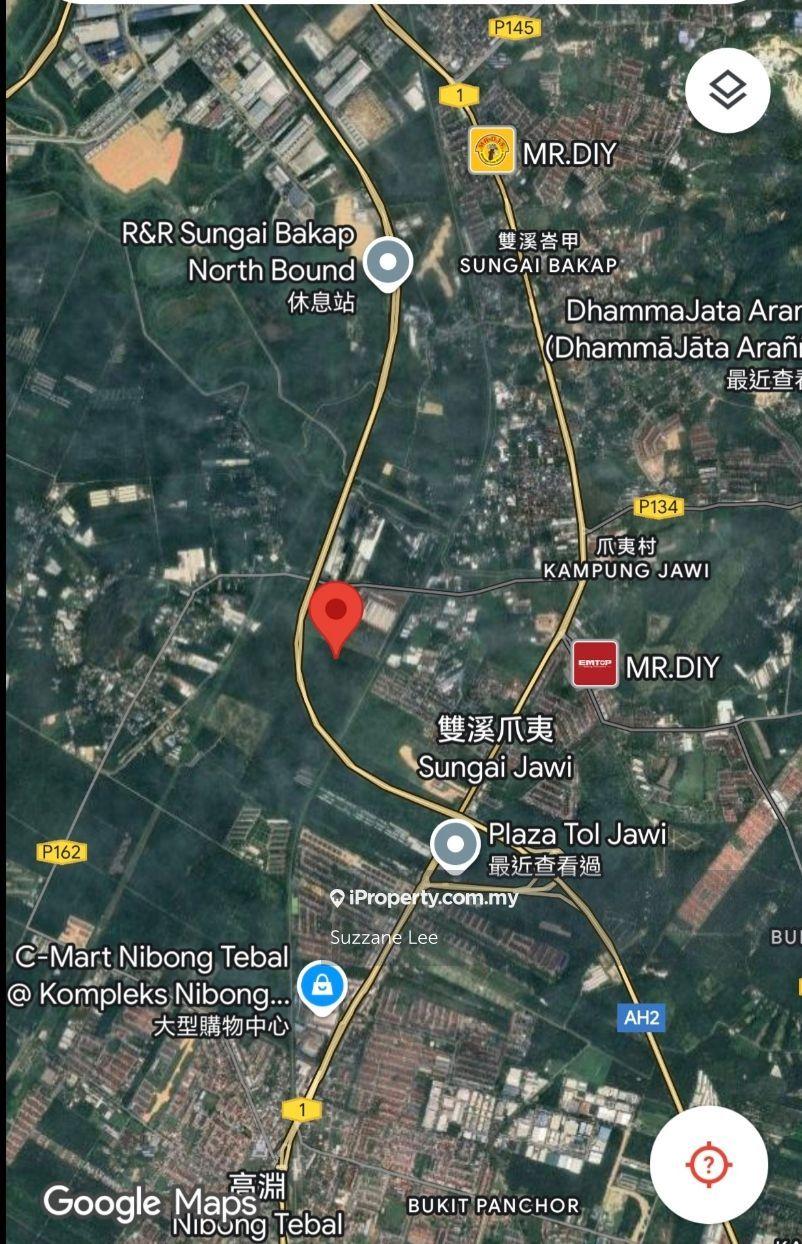Screen dimensions: 802x1244
Task: View C-Mart Nibong Tebal shopping marker
Action: pos(322,986)
